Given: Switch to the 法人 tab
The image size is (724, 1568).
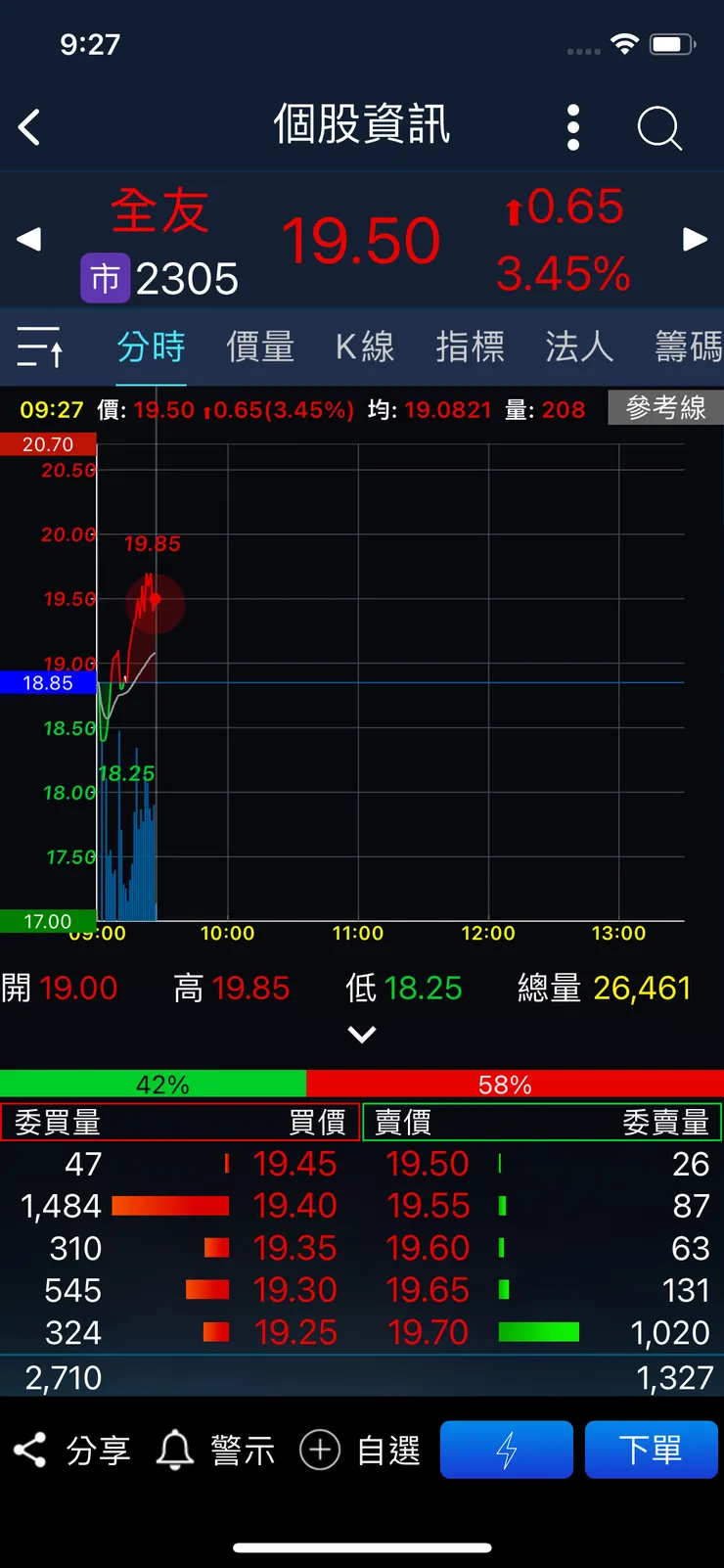Looking at the screenshot, I should point(579,347).
